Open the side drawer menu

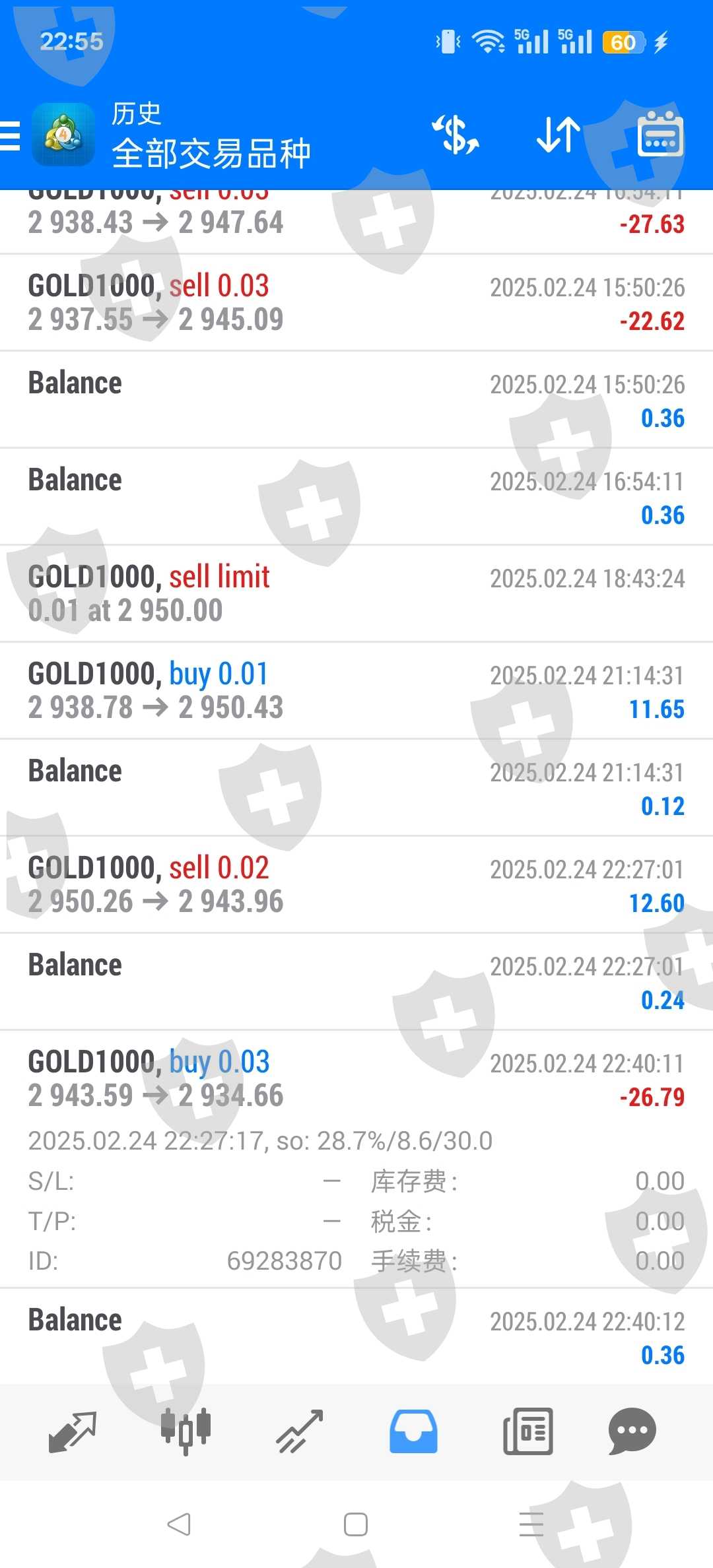pyautogui.click(x=11, y=136)
